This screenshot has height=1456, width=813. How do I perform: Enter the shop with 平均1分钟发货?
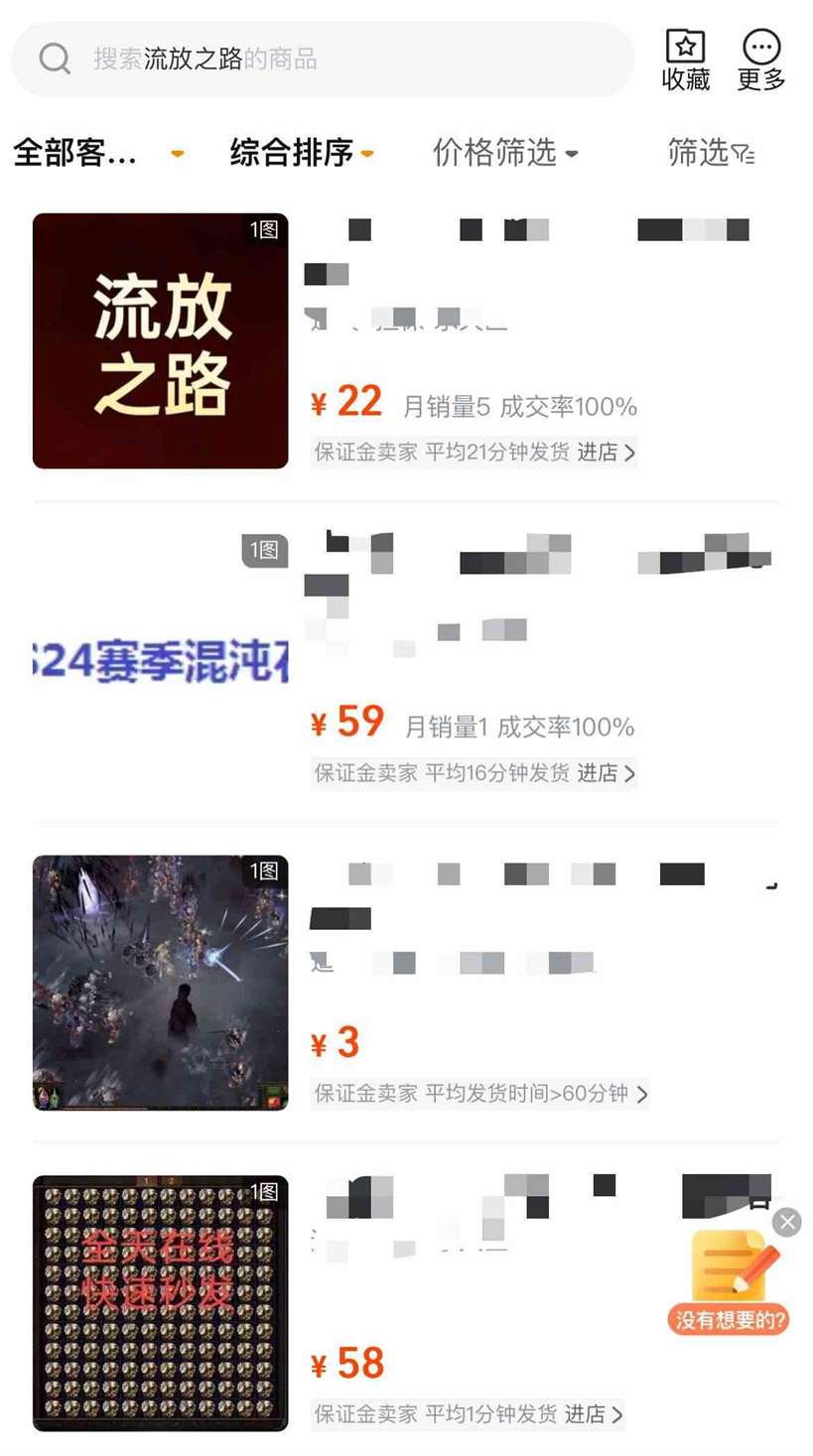pyautogui.click(x=594, y=1414)
